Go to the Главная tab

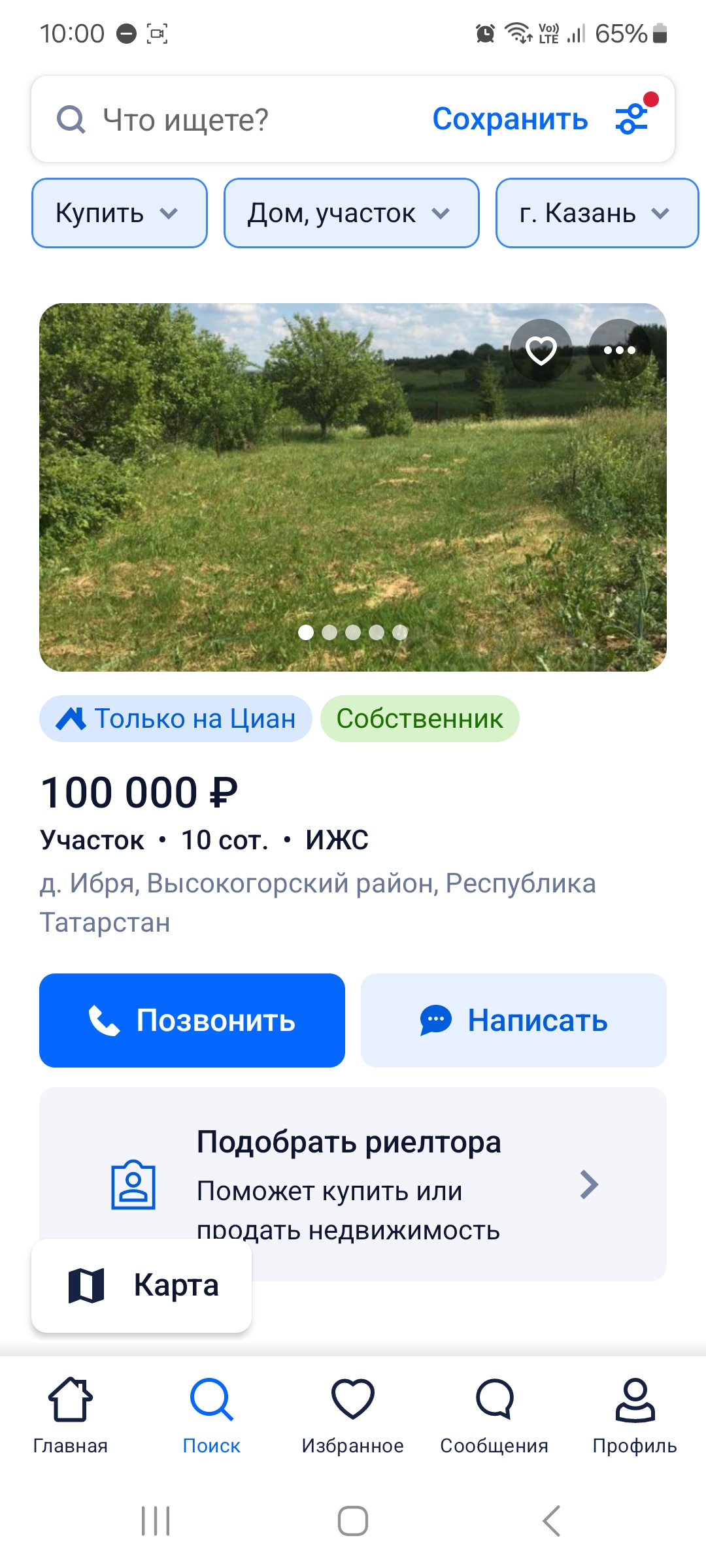coord(71,1415)
